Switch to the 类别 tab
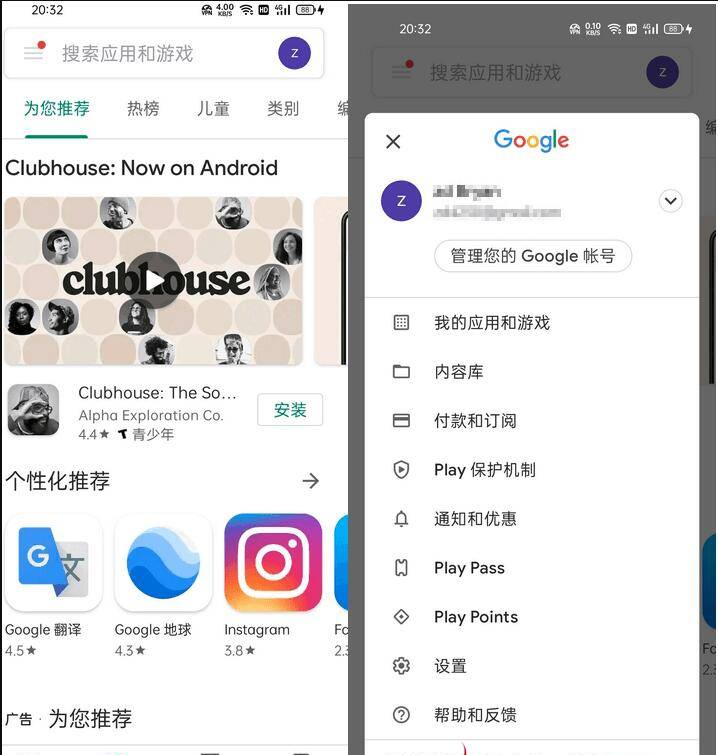 (283, 108)
